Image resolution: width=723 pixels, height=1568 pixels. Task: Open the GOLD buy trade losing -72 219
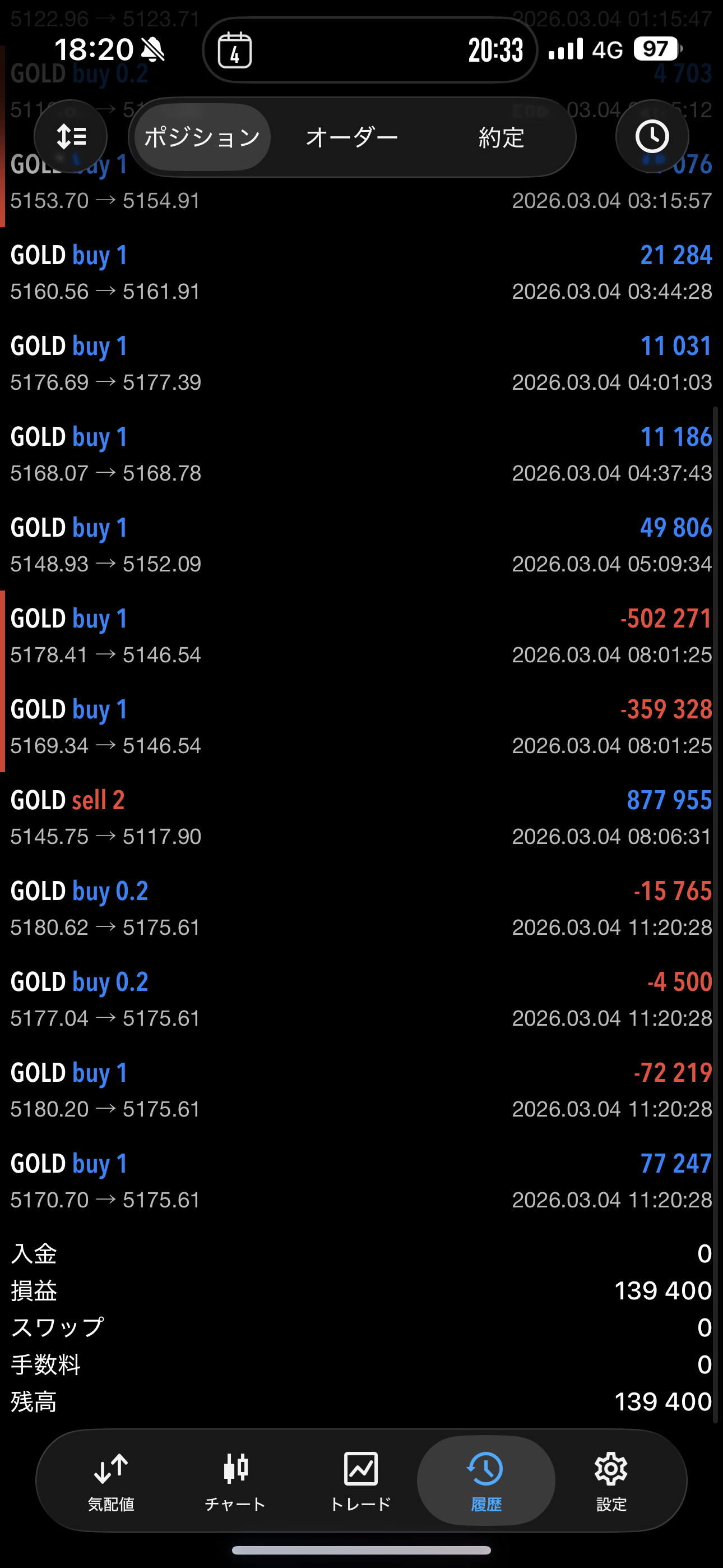click(x=361, y=1090)
